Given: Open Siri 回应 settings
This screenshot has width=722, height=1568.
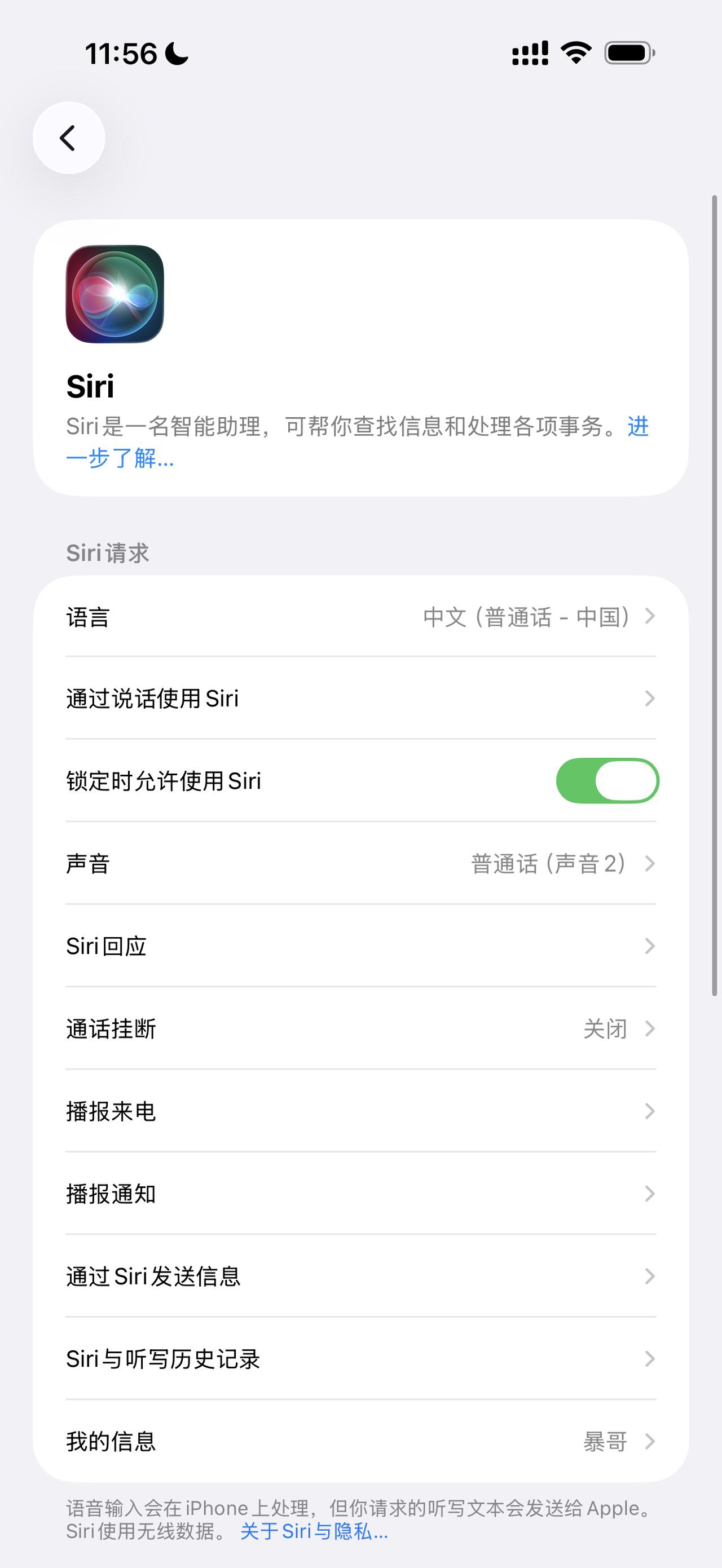Looking at the screenshot, I should (361, 946).
